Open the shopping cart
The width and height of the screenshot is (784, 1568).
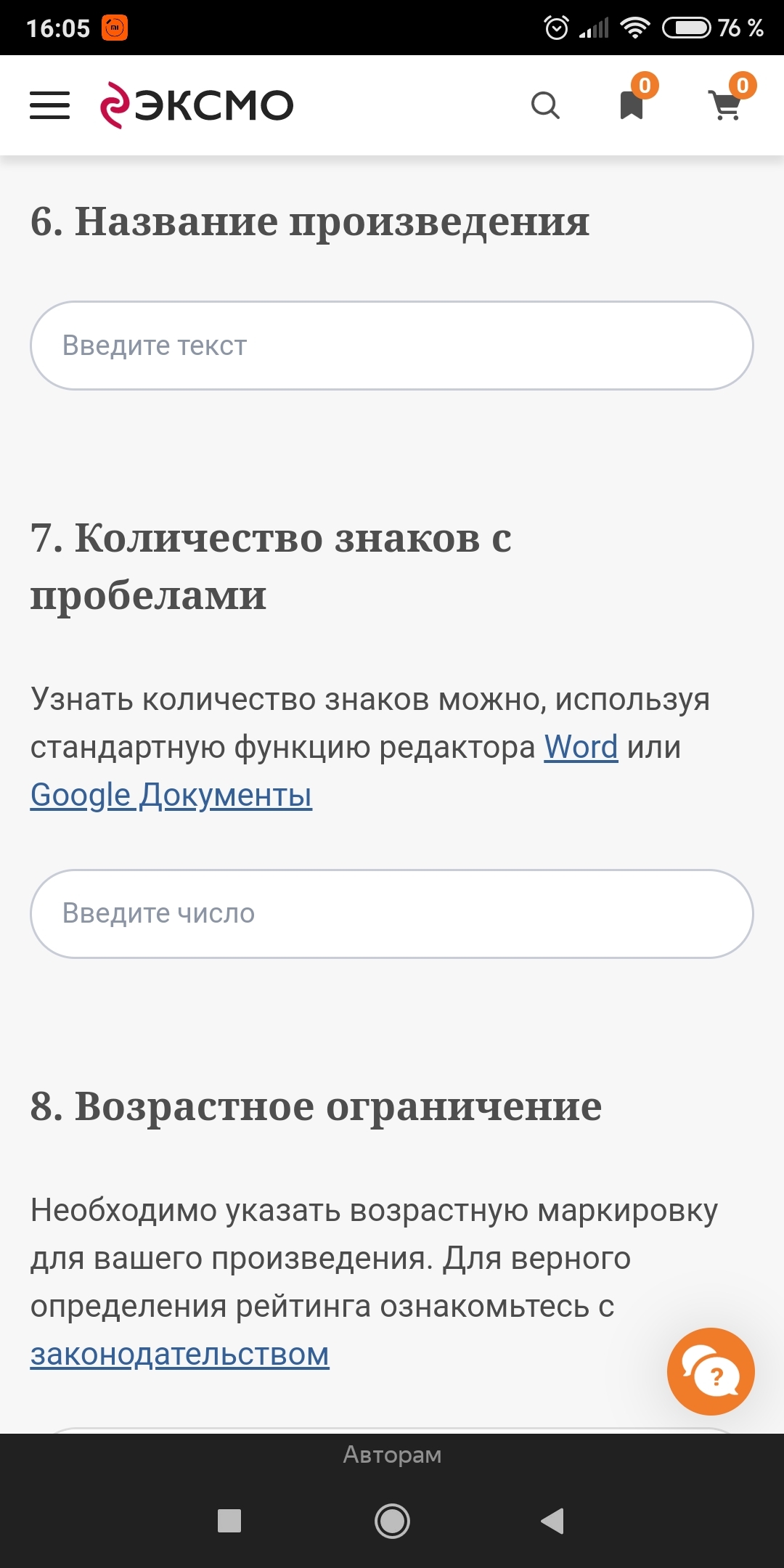tap(725, 105)
